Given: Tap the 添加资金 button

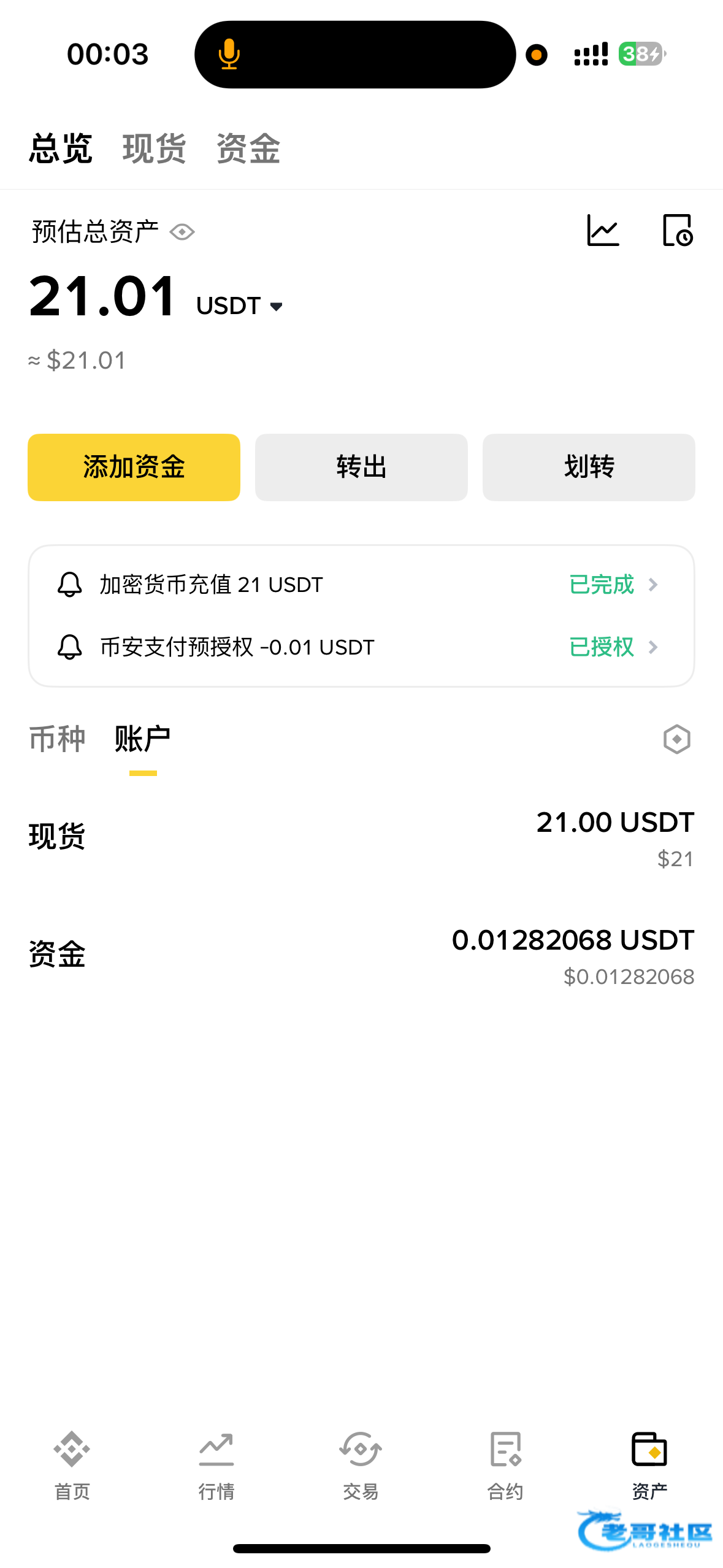Looking at the screenshot, I should coord(134,467).
